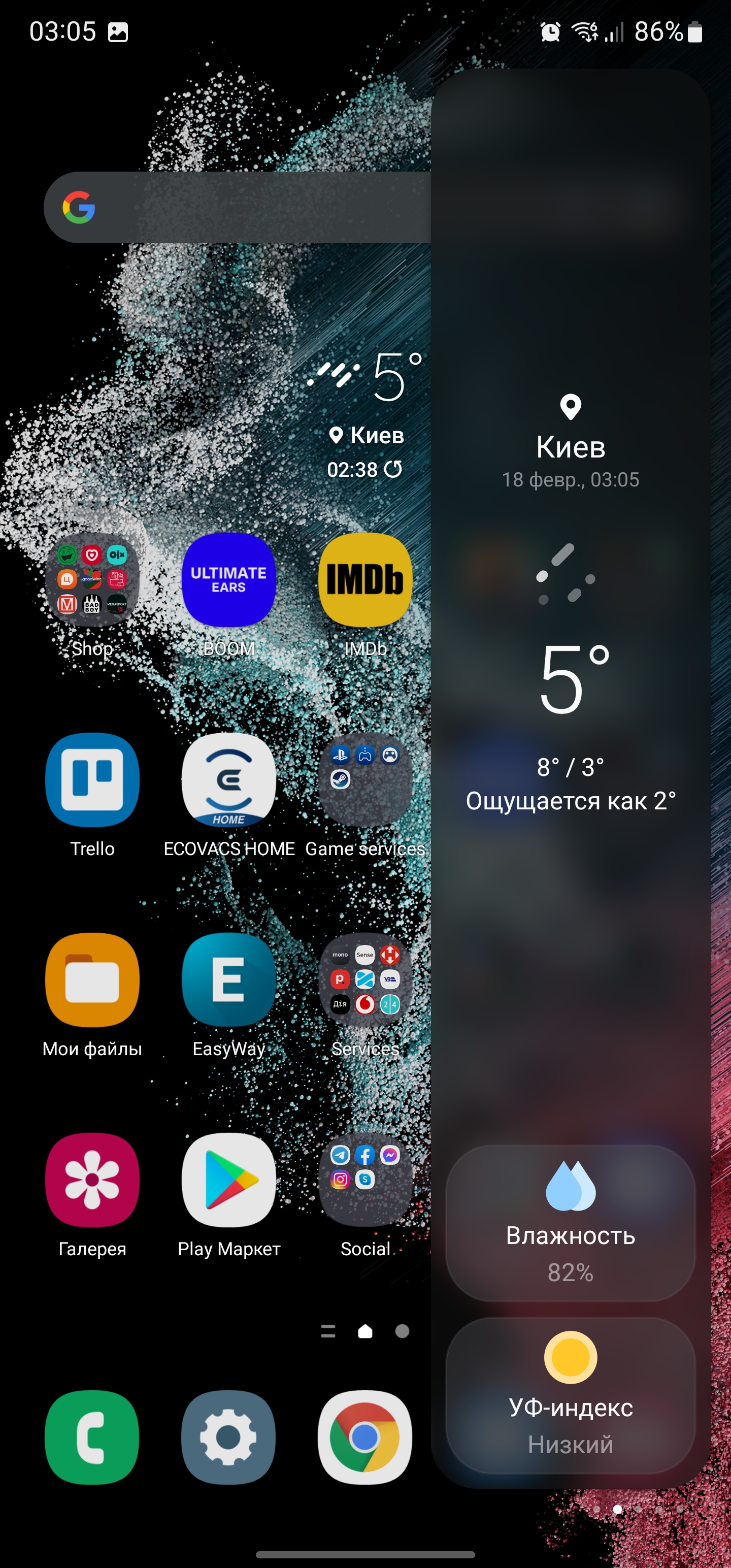Open the Services folder
This screenshot has height=1568, width=731.
pyautogui.click(x=365, y=980)
